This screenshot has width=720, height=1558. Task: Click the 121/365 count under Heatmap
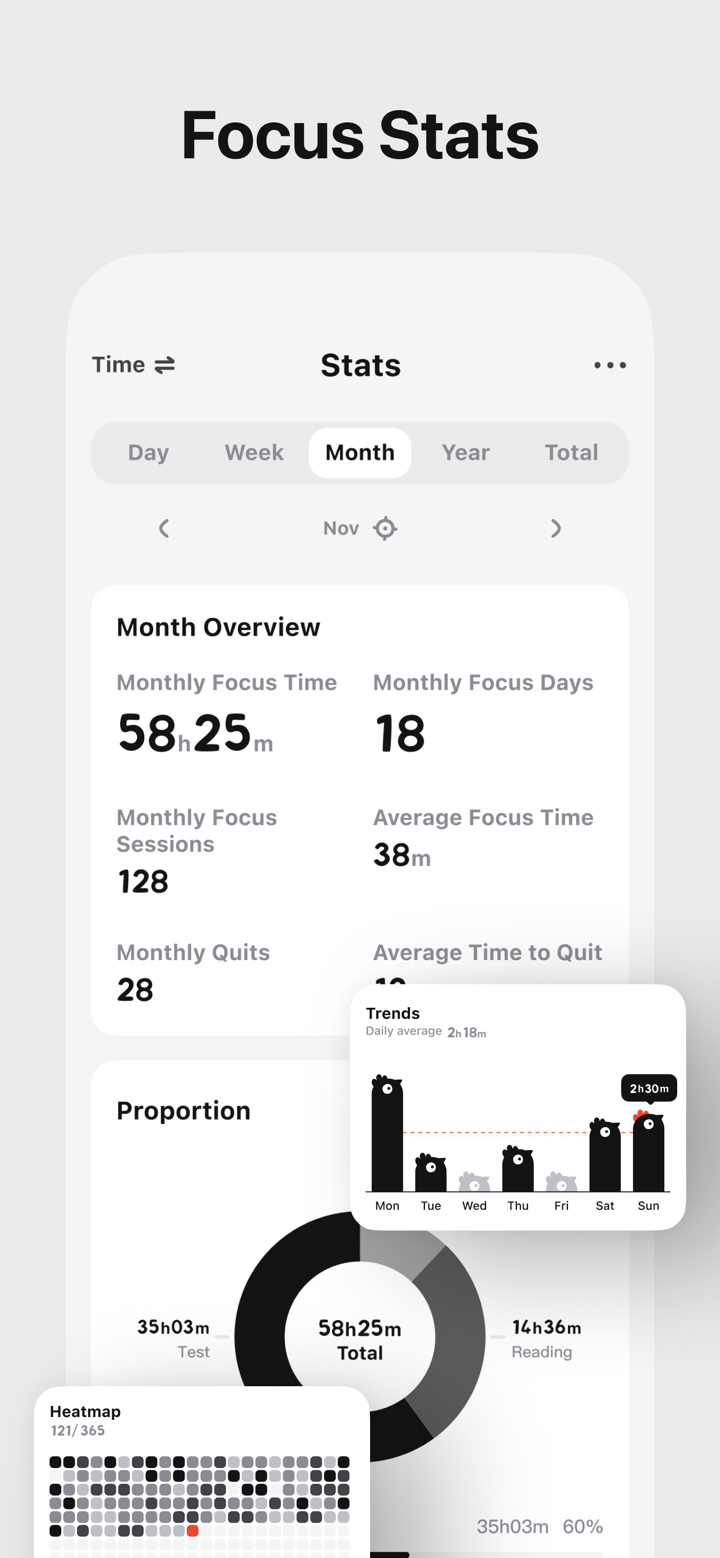click(x=78, y=1430)
